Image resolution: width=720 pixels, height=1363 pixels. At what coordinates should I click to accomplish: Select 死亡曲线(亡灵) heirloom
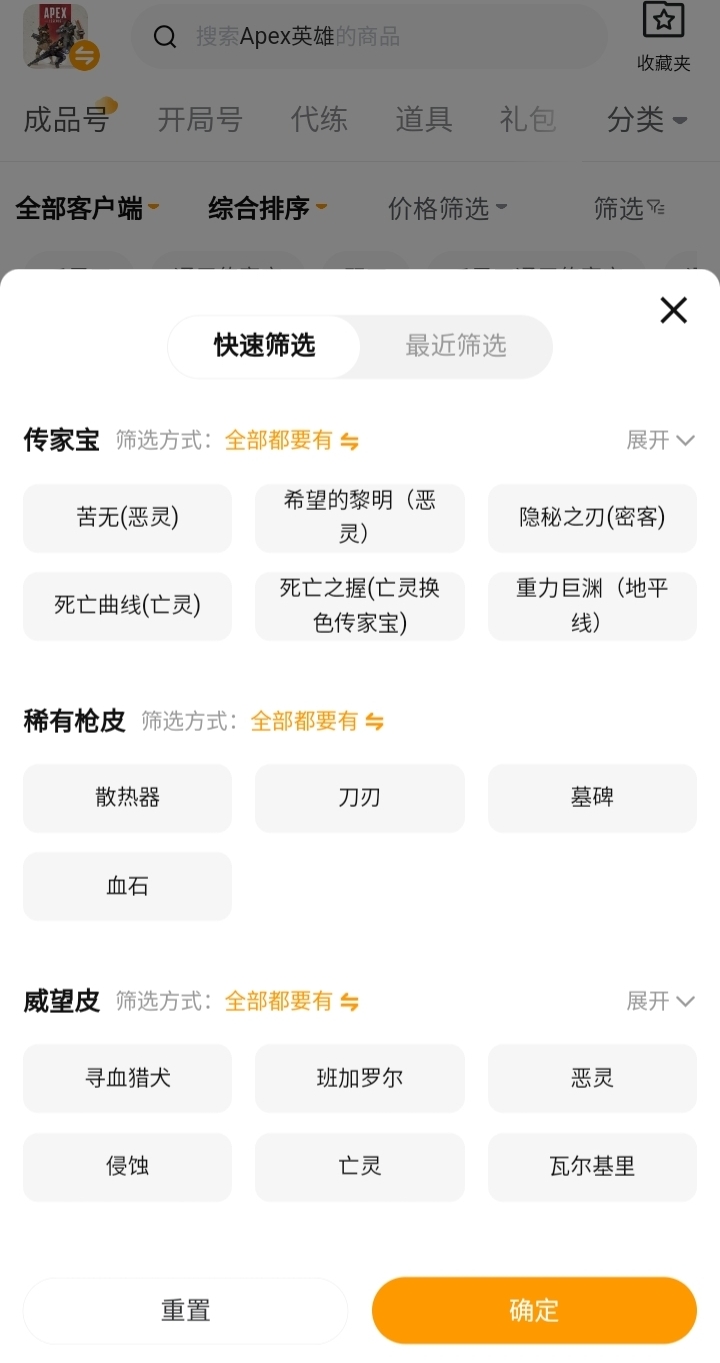127,606
